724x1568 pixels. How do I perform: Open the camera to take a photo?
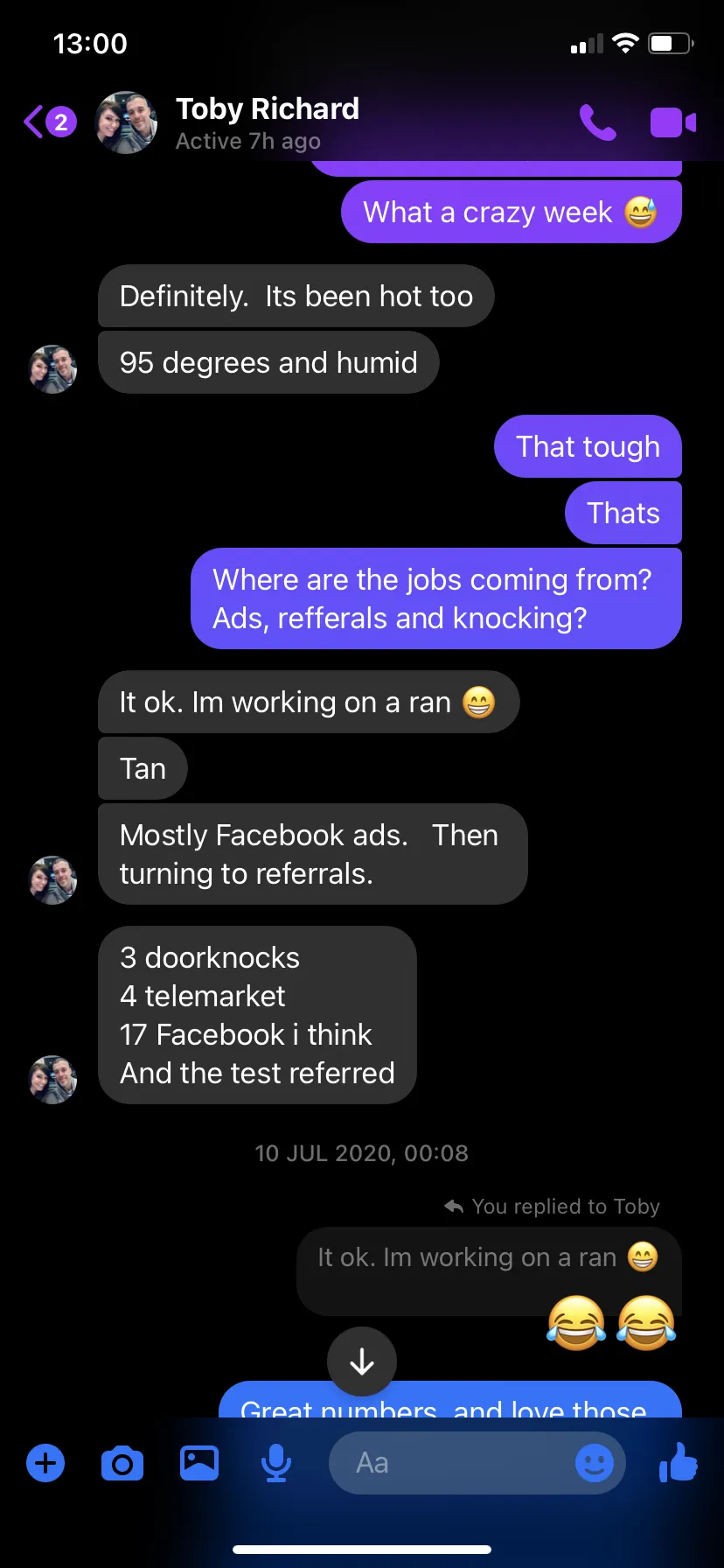pyautogui.click(x=122, y=1463)
